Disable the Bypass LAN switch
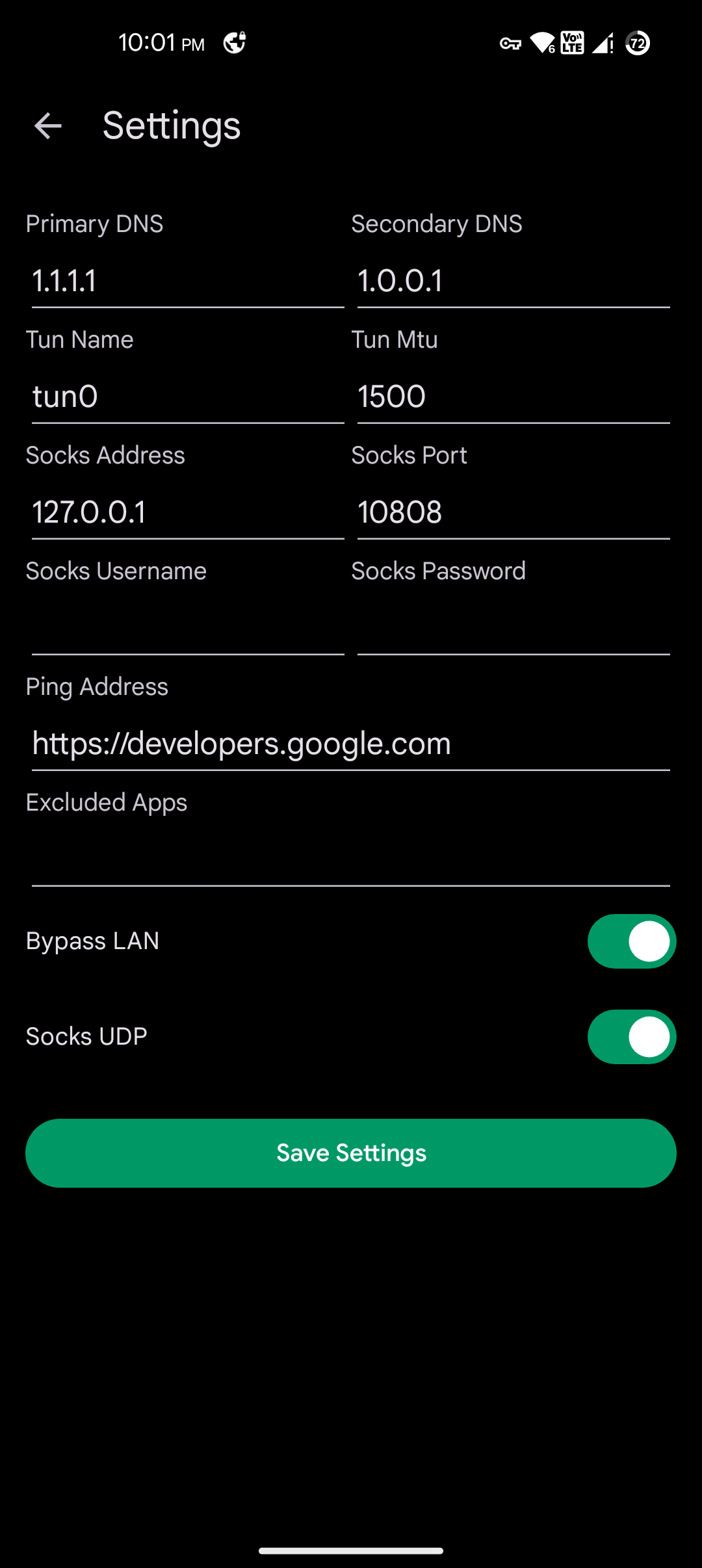This screenshot has width=702, height=1568. [631, 941]
